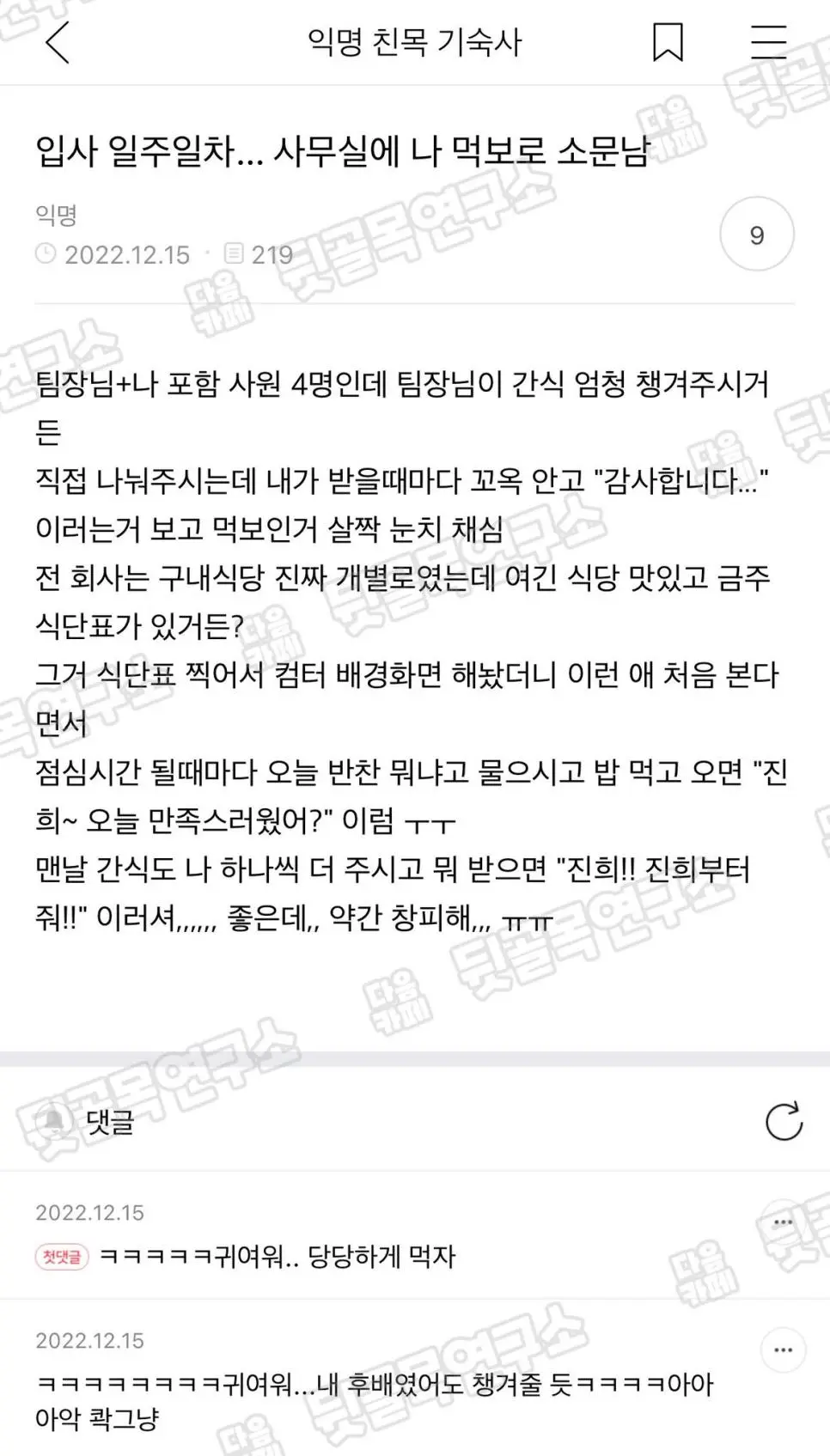
Task: Go back with the top-left arrow
Action: tap(57, 42)
